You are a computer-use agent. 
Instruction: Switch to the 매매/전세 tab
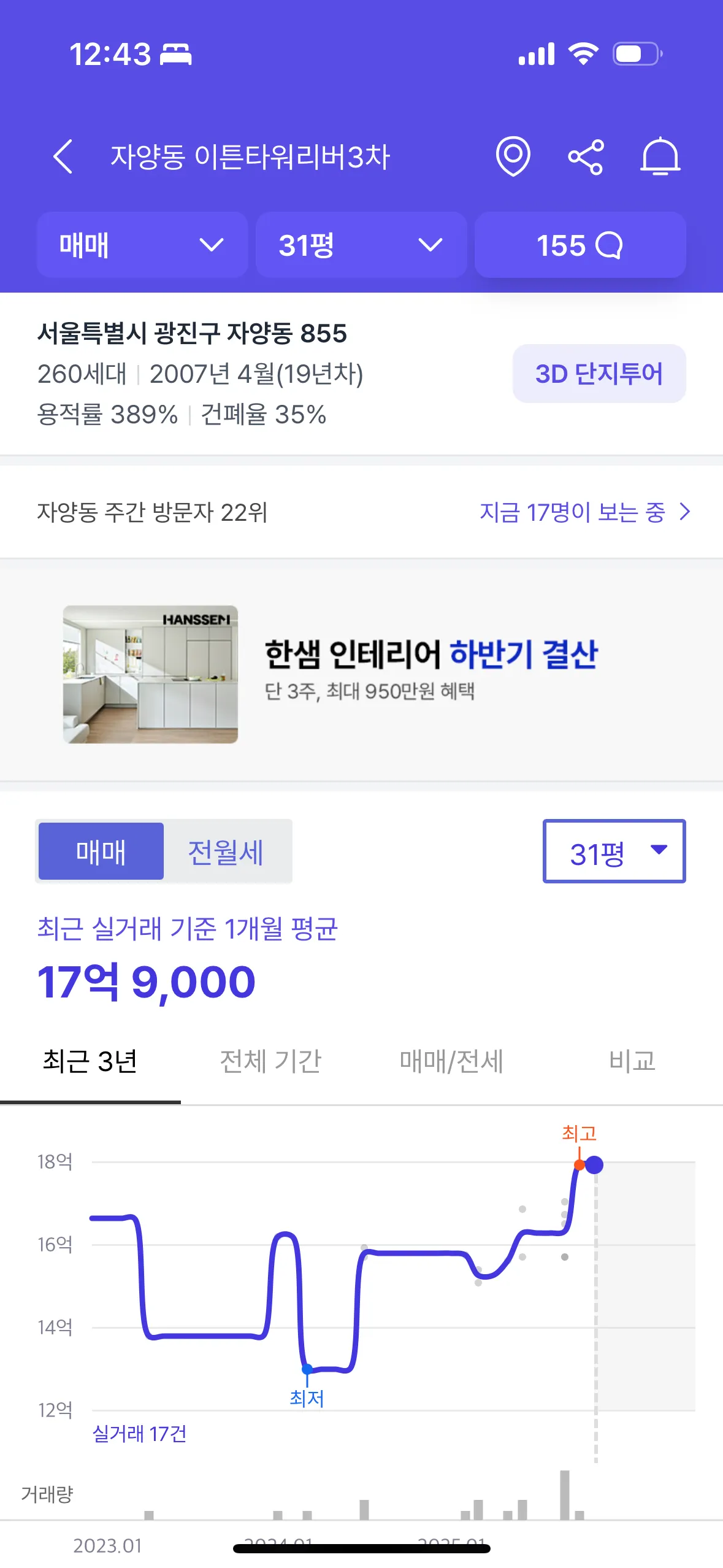451,1061
